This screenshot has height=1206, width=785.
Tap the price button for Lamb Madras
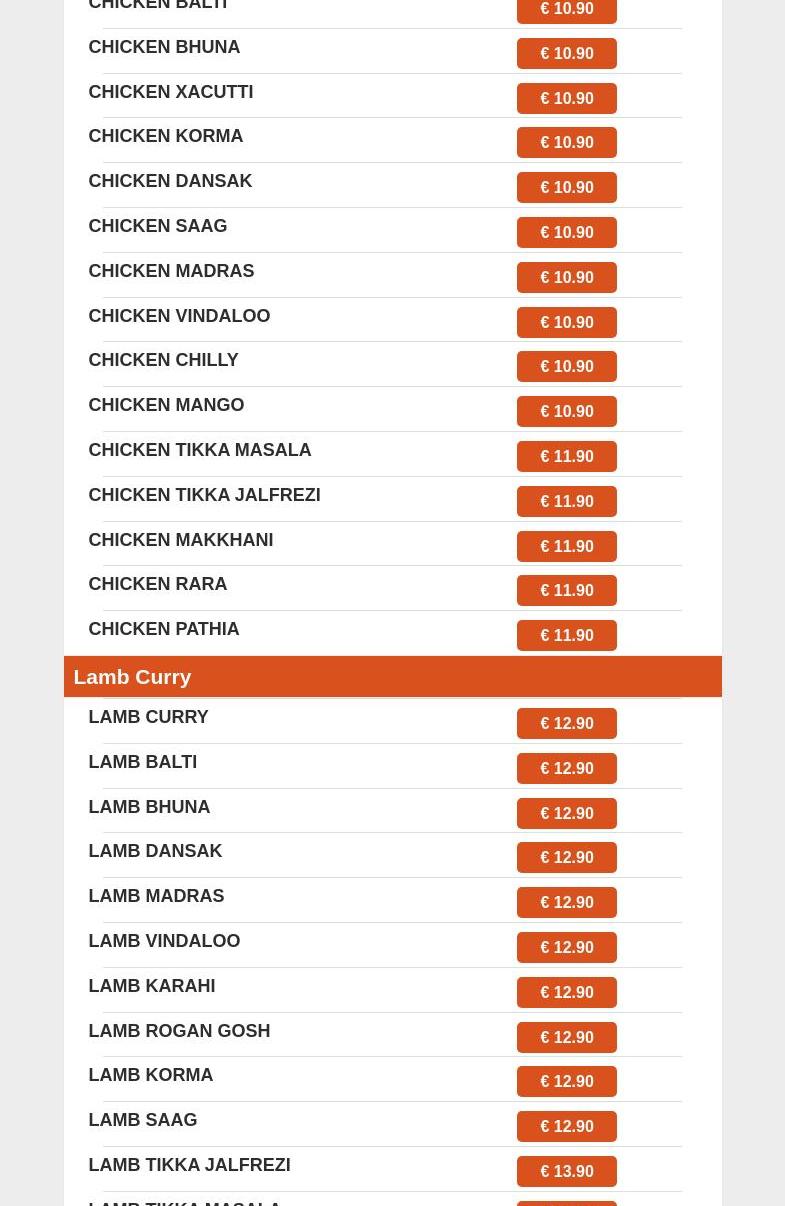[566, 902]
